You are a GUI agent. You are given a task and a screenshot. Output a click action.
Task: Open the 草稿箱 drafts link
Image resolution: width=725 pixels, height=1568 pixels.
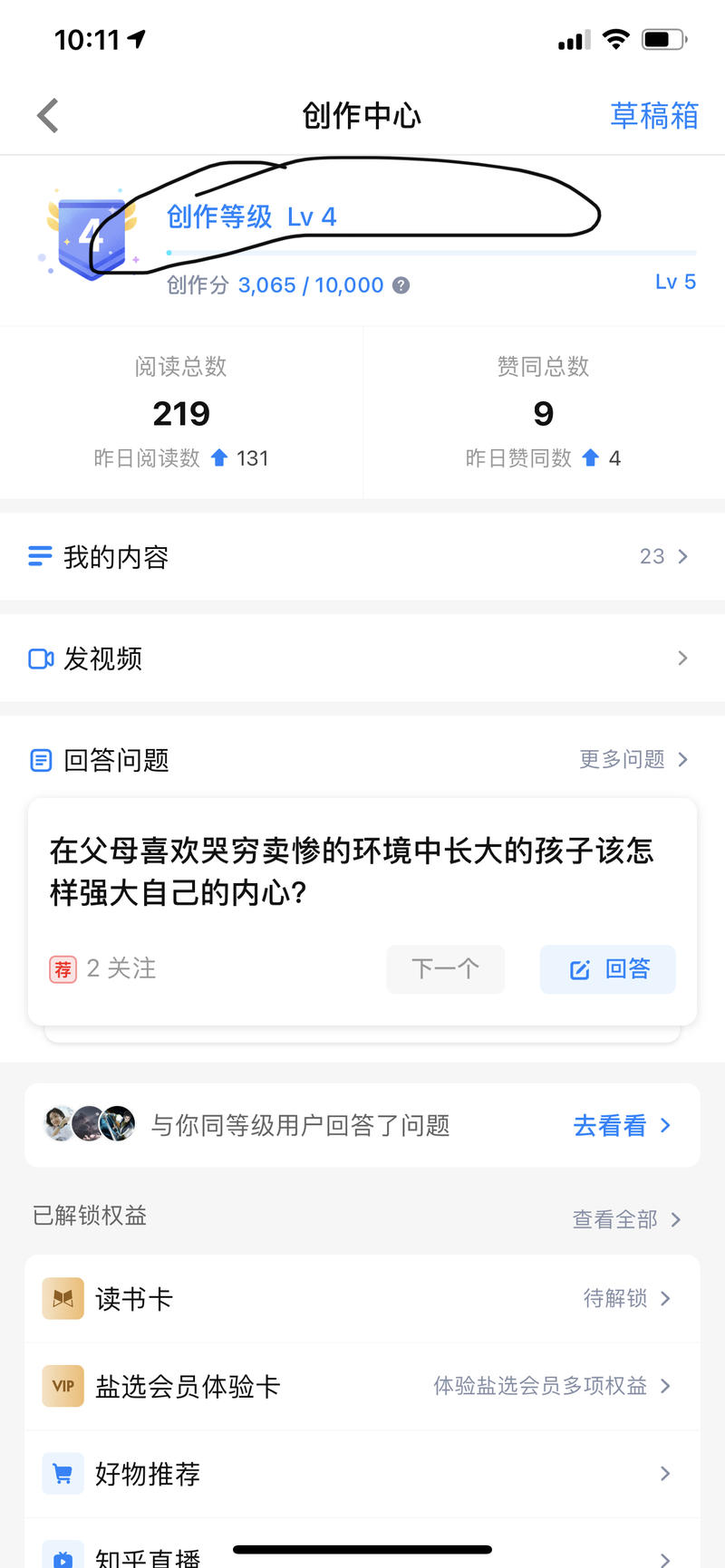(654, 116)
